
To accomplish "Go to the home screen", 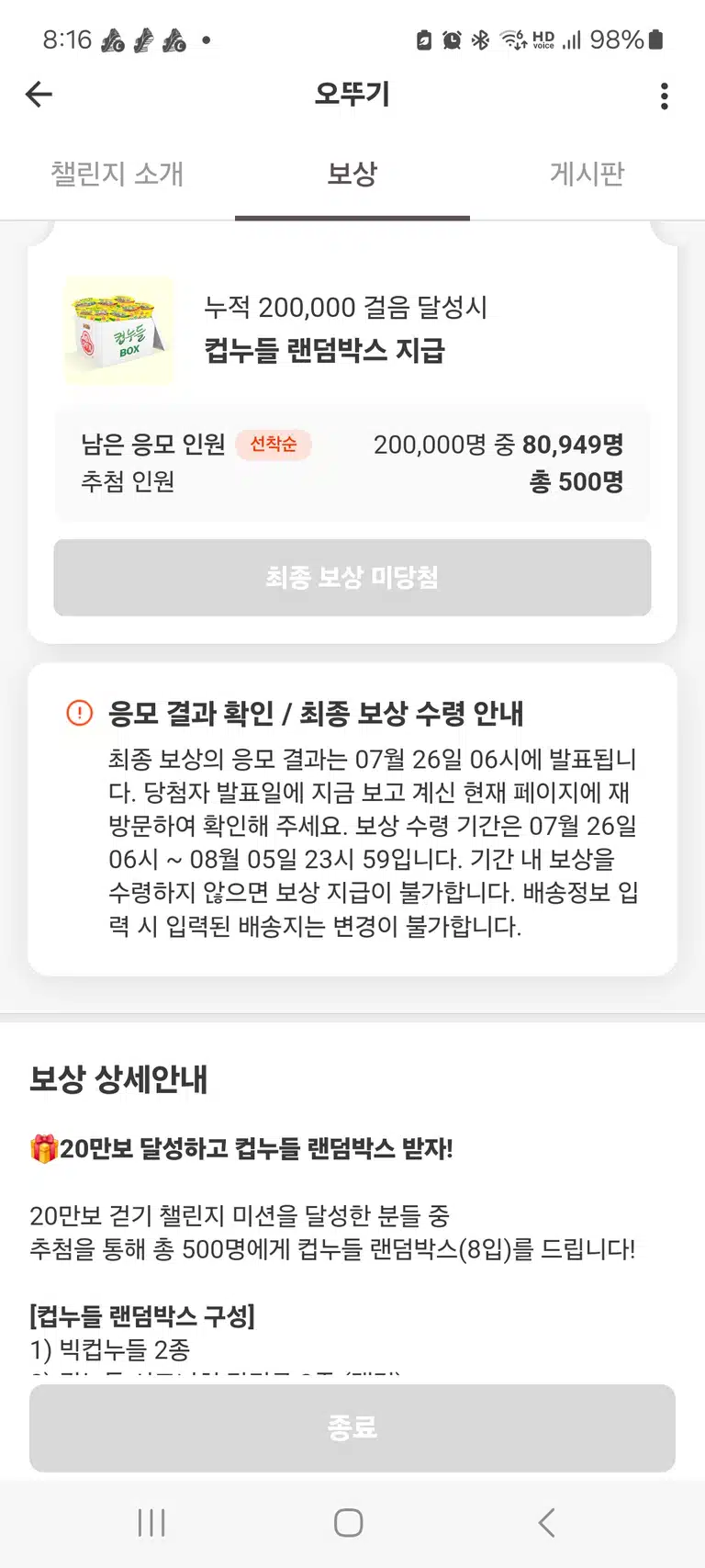I will [x=349, y=1522].
